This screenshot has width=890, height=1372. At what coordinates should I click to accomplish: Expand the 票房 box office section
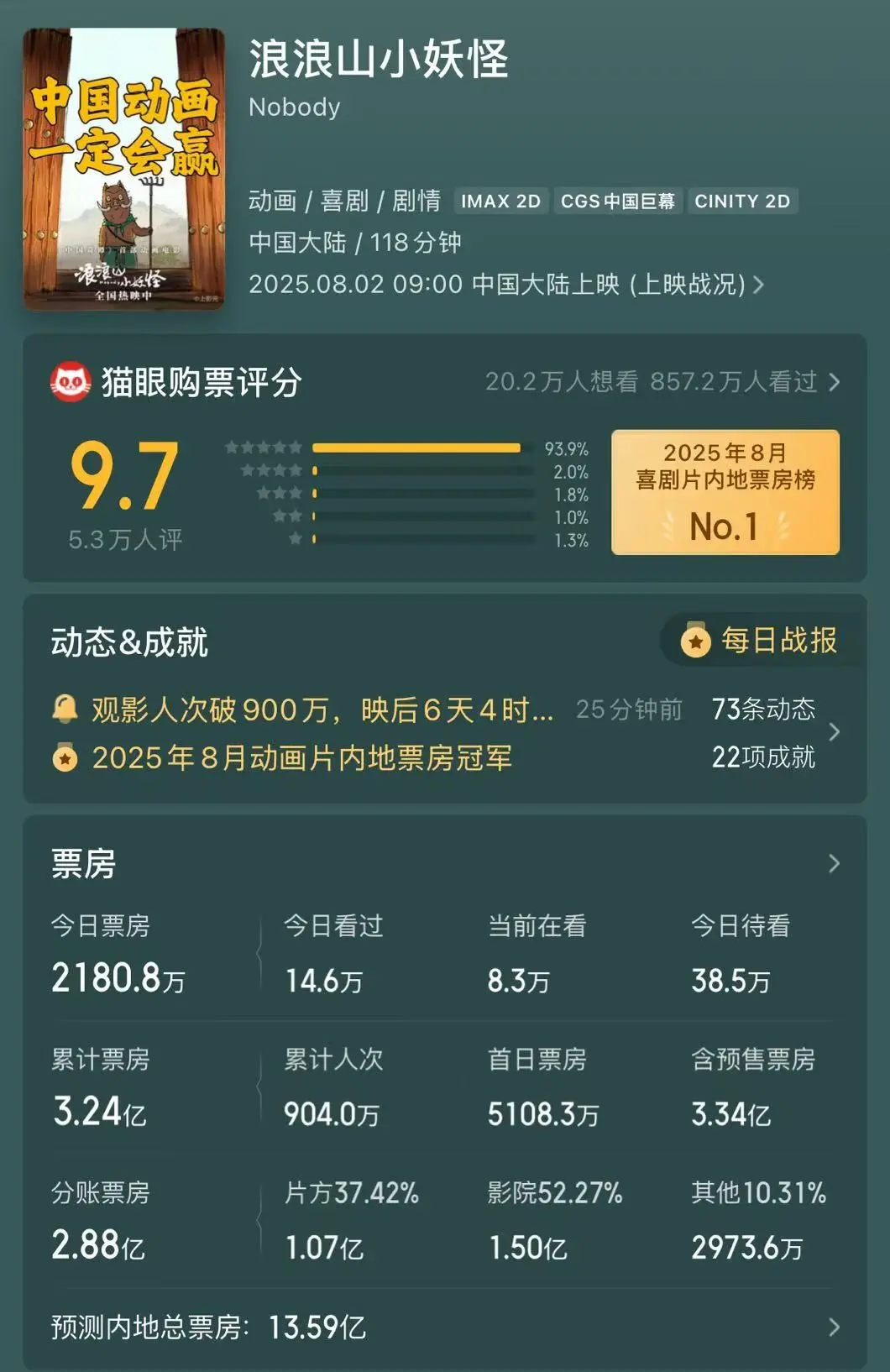click(x=833, y=863)
